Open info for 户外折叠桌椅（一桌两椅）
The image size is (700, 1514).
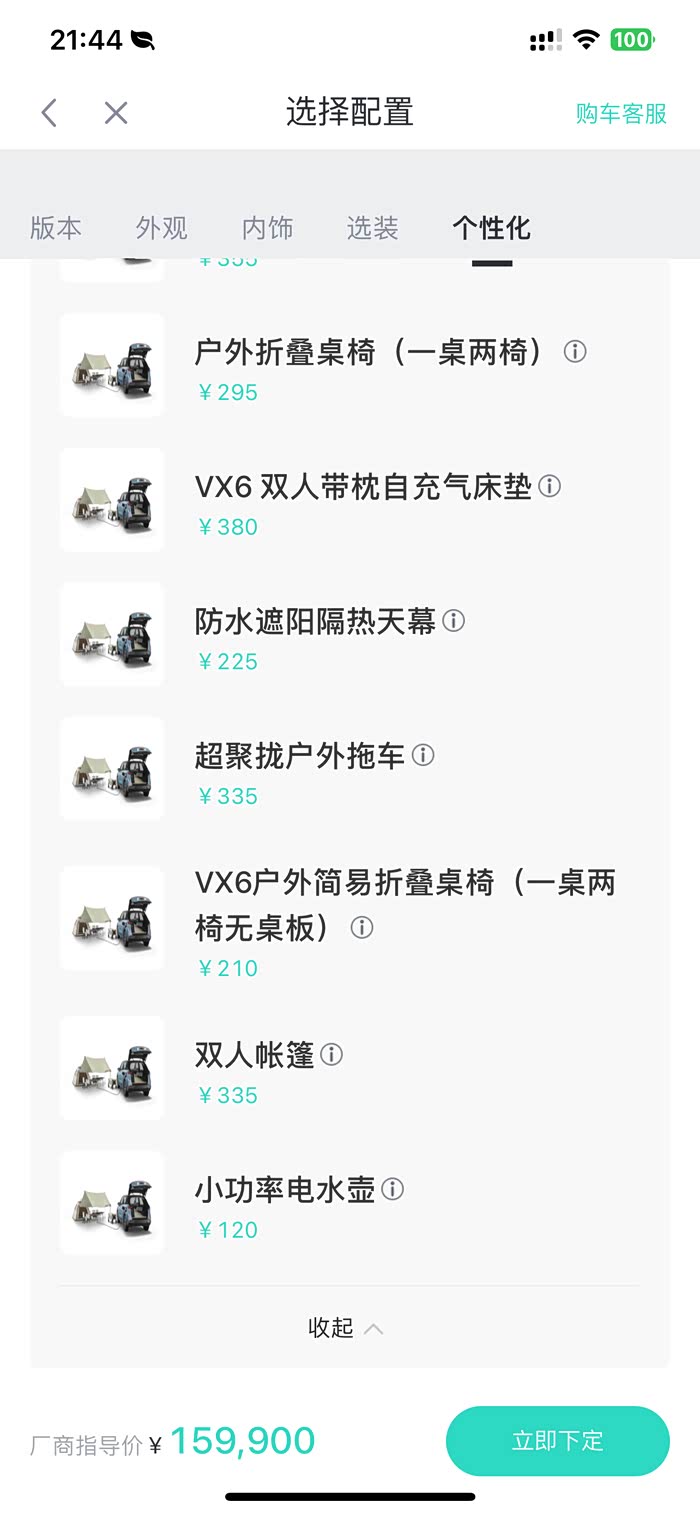click(575, 352)
